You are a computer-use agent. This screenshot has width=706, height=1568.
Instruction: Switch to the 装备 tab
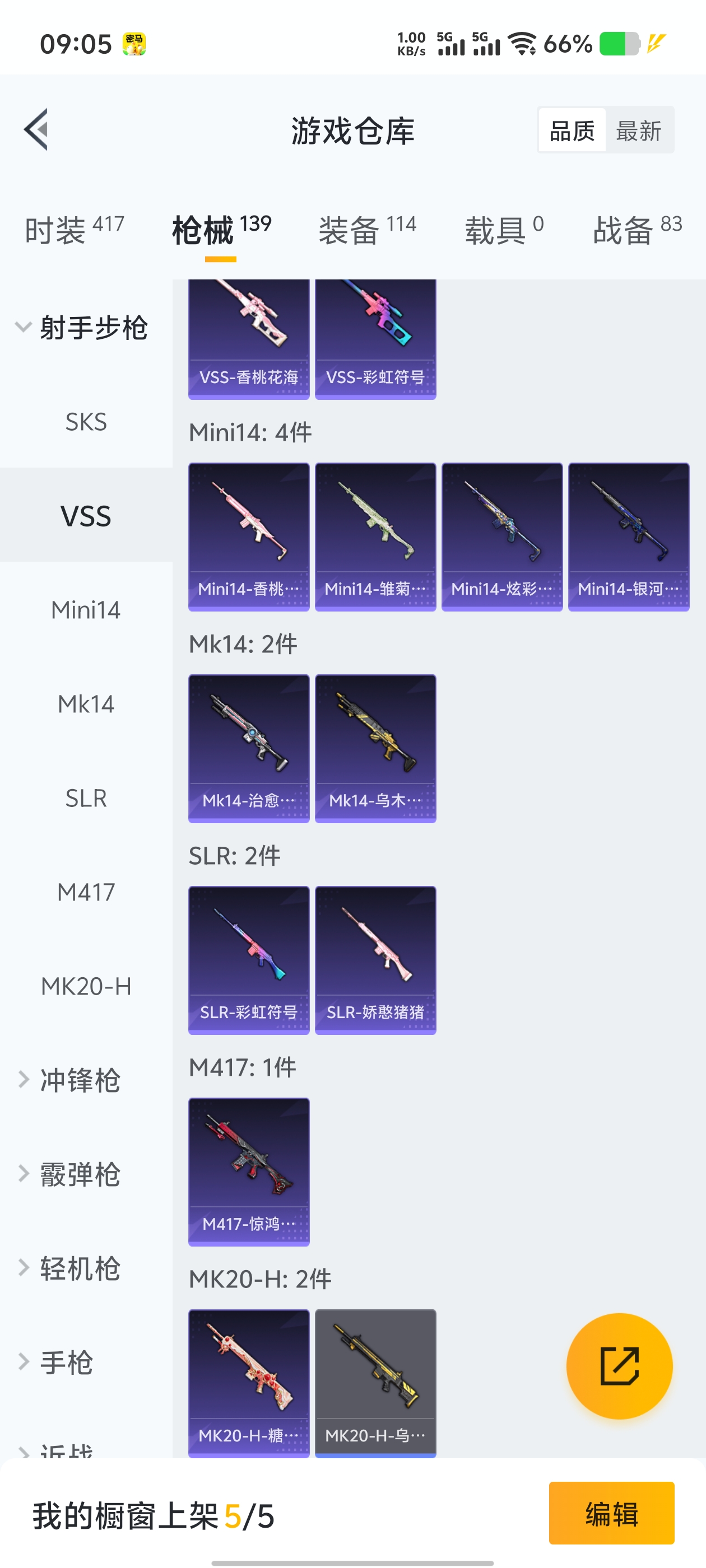pos(366,230)
